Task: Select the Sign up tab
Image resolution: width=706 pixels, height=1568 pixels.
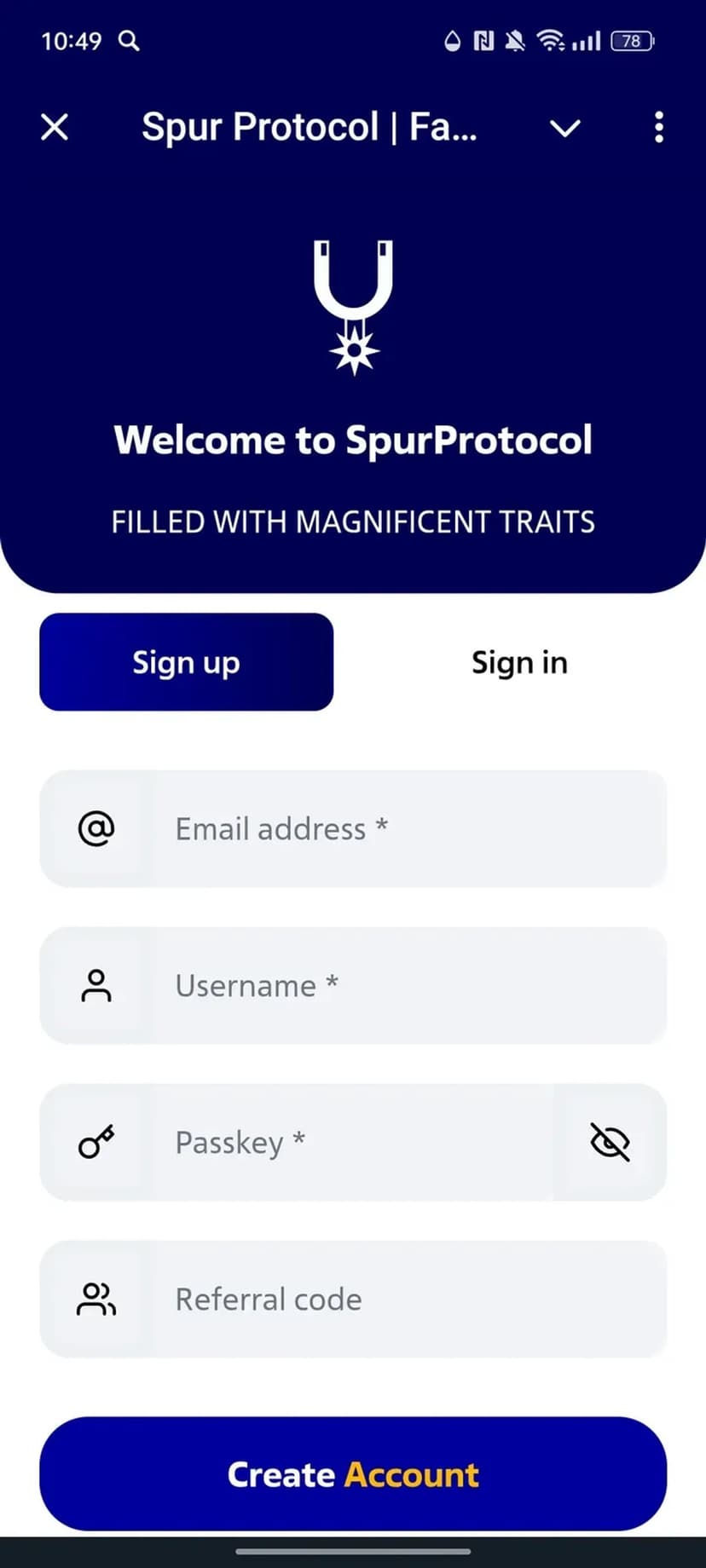Action: coord(186,662)
